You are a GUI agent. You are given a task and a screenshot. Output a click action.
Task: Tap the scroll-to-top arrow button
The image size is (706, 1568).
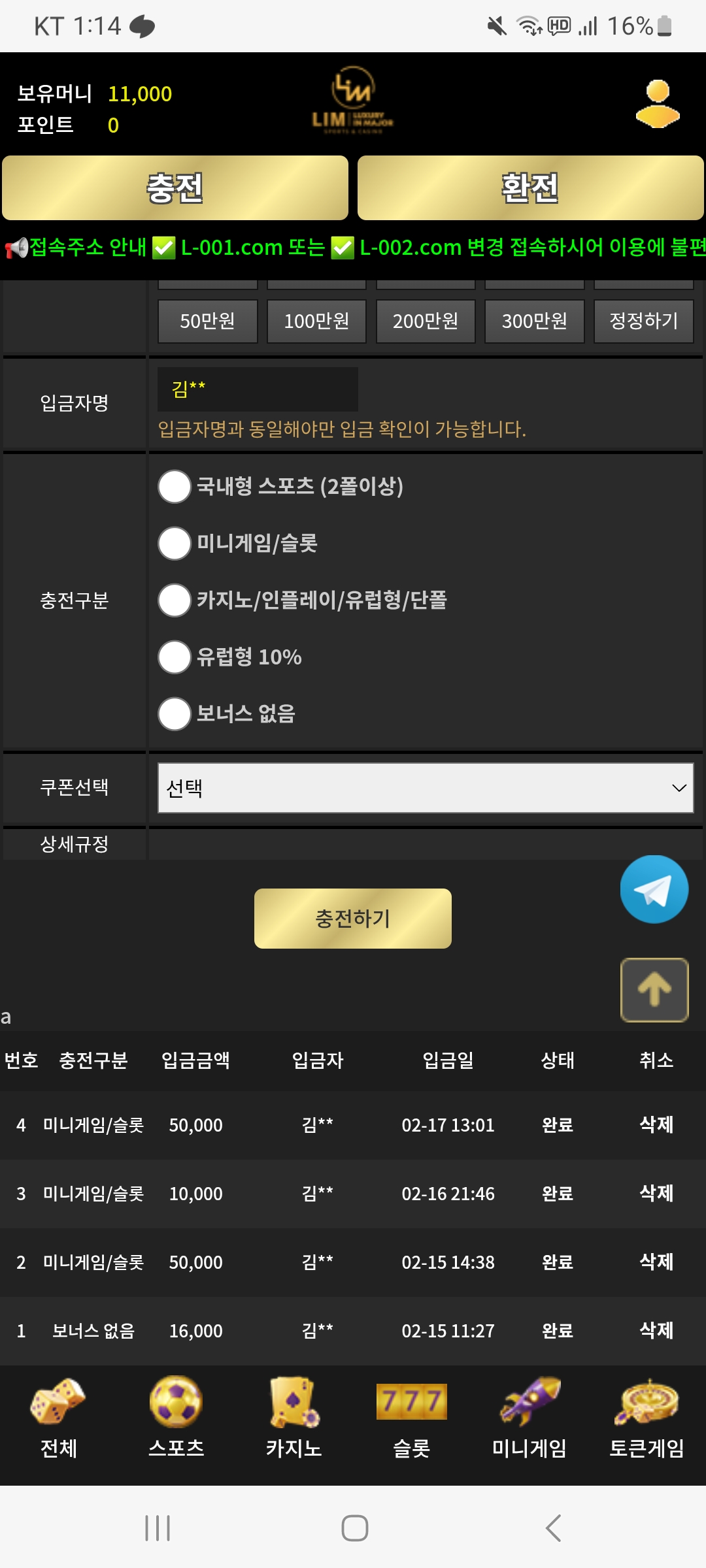(654, 990)
